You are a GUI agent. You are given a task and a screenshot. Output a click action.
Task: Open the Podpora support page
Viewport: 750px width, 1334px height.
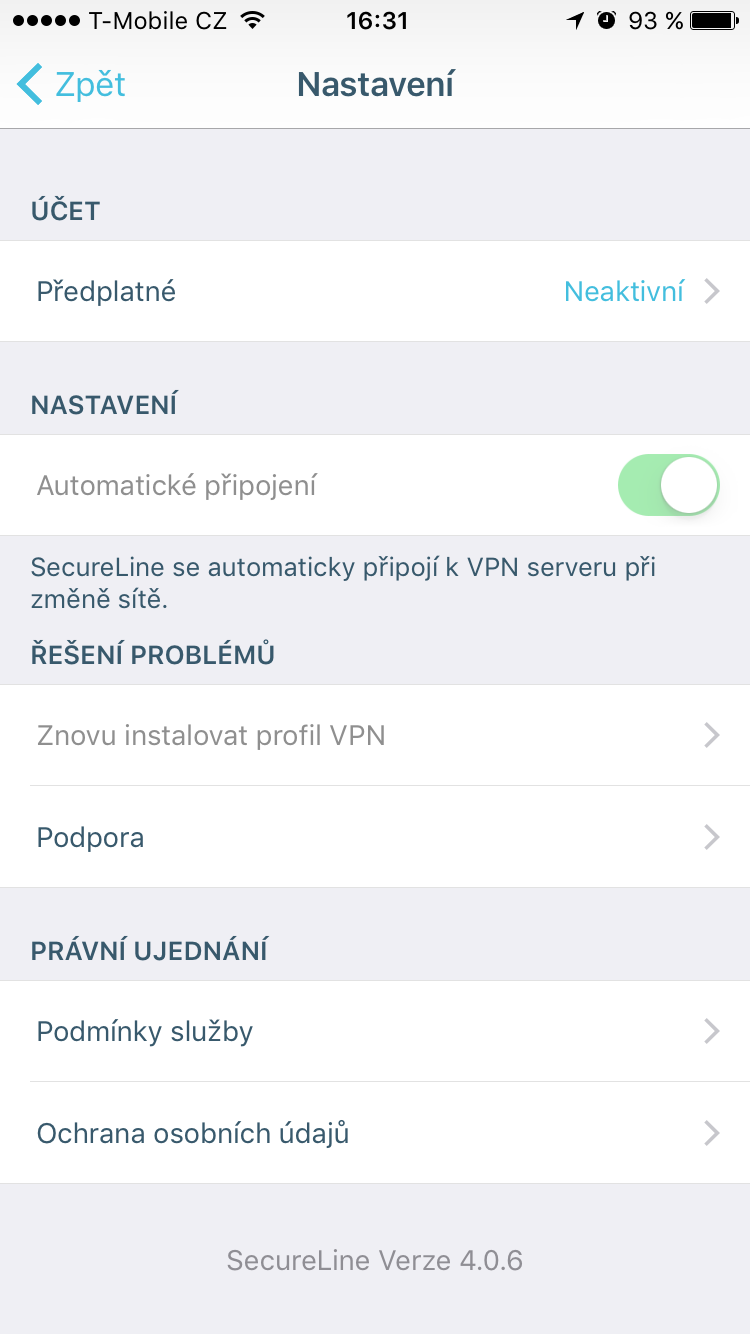tap(375, 837)
